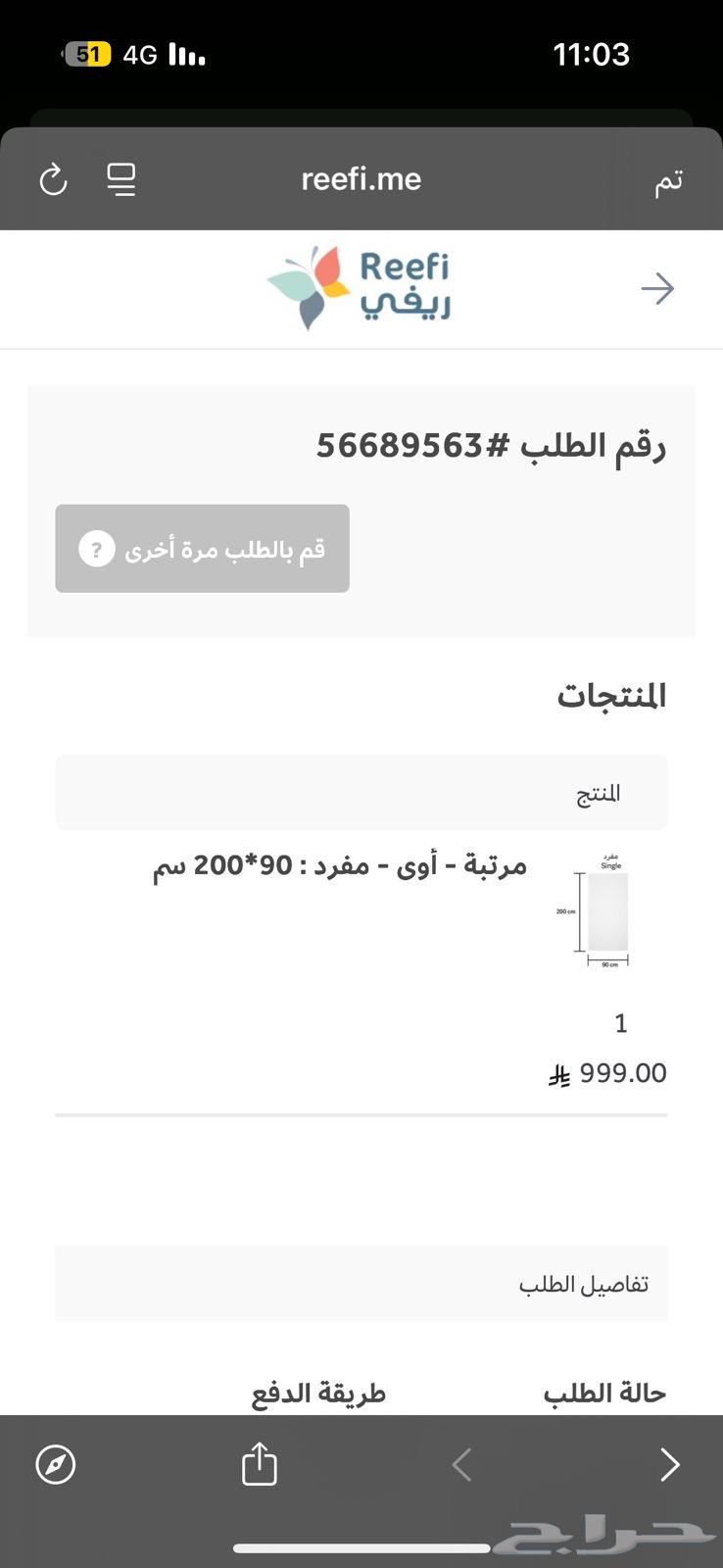Tap the mattress product thumbnail image
Screen dimensions: 723x1568
(605, 909)
